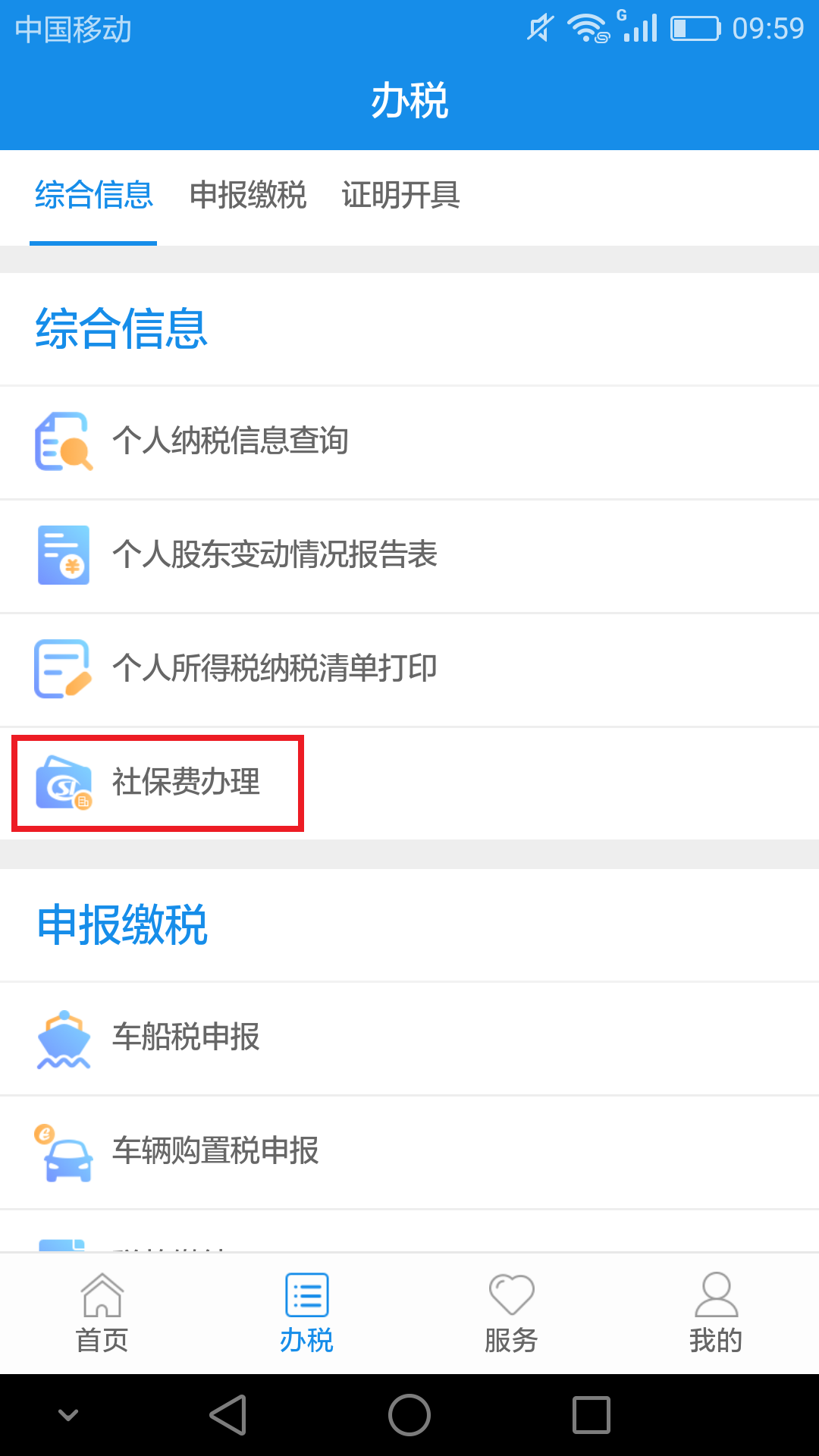The width and height of the screenshot is (819, 1456).
Task: Open 个人股东变动情况报告表
Action: click(x=409, y=556)
